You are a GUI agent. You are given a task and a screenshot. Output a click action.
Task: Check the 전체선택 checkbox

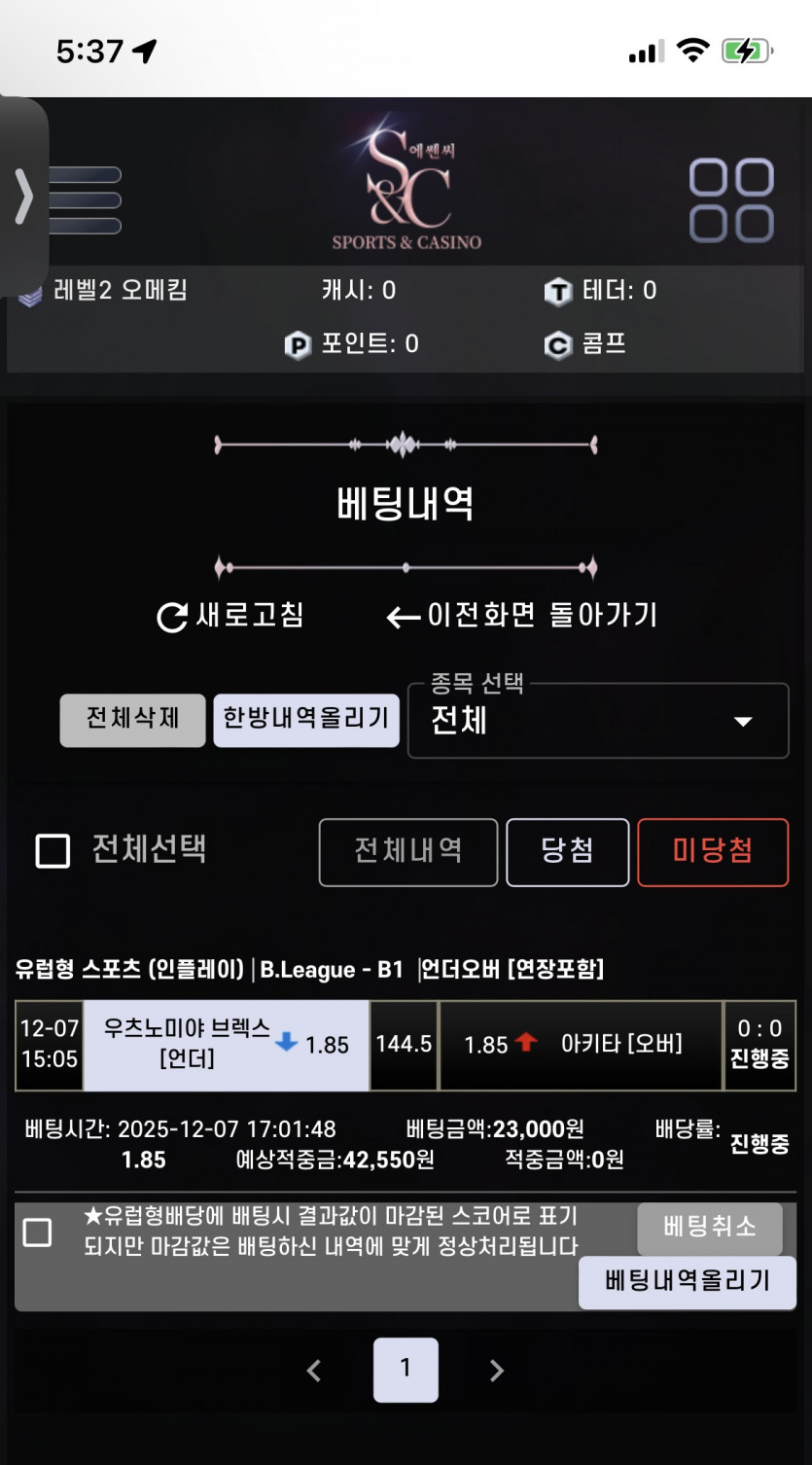(53, 851)
